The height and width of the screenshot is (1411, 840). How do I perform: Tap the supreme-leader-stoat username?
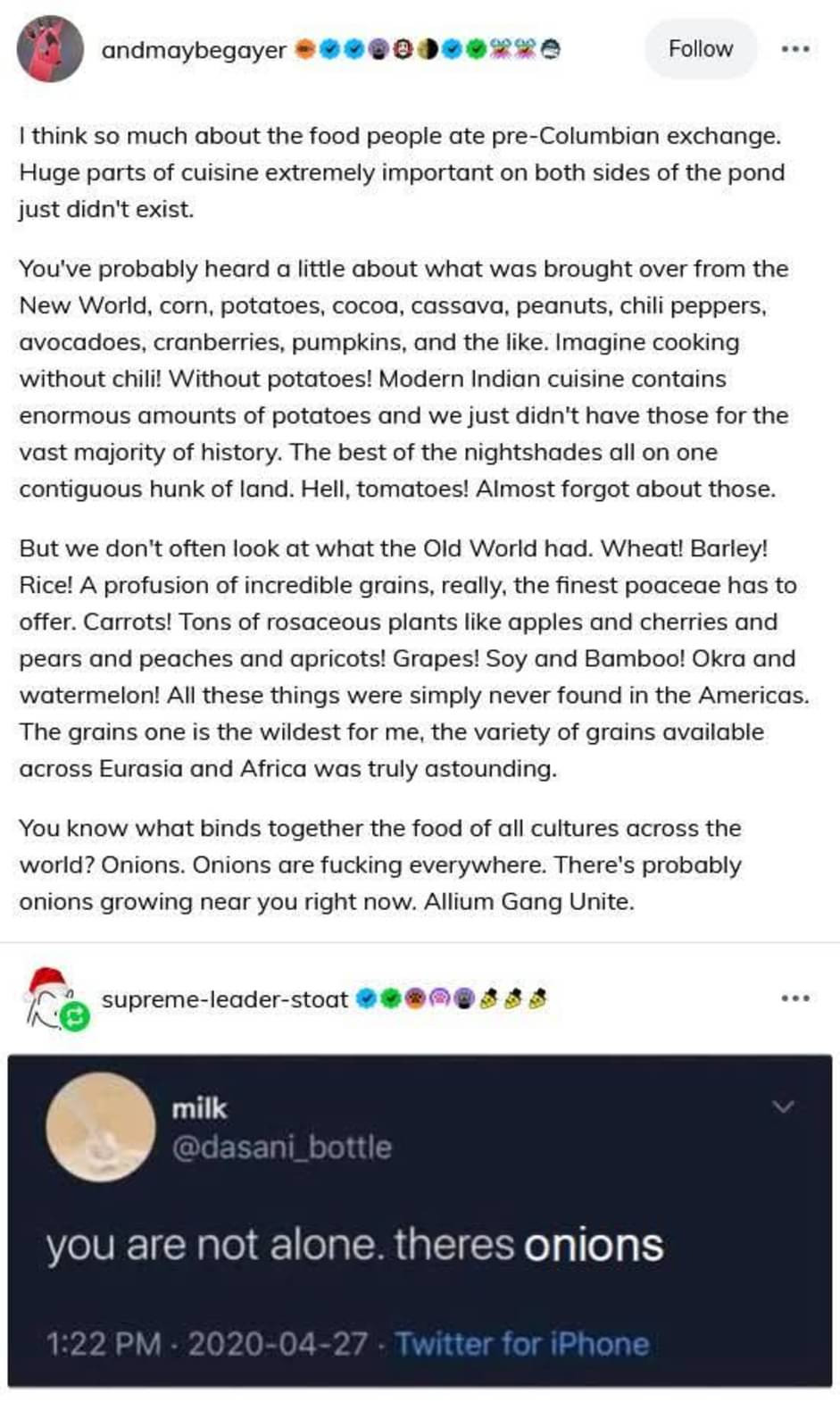point(224,999)
